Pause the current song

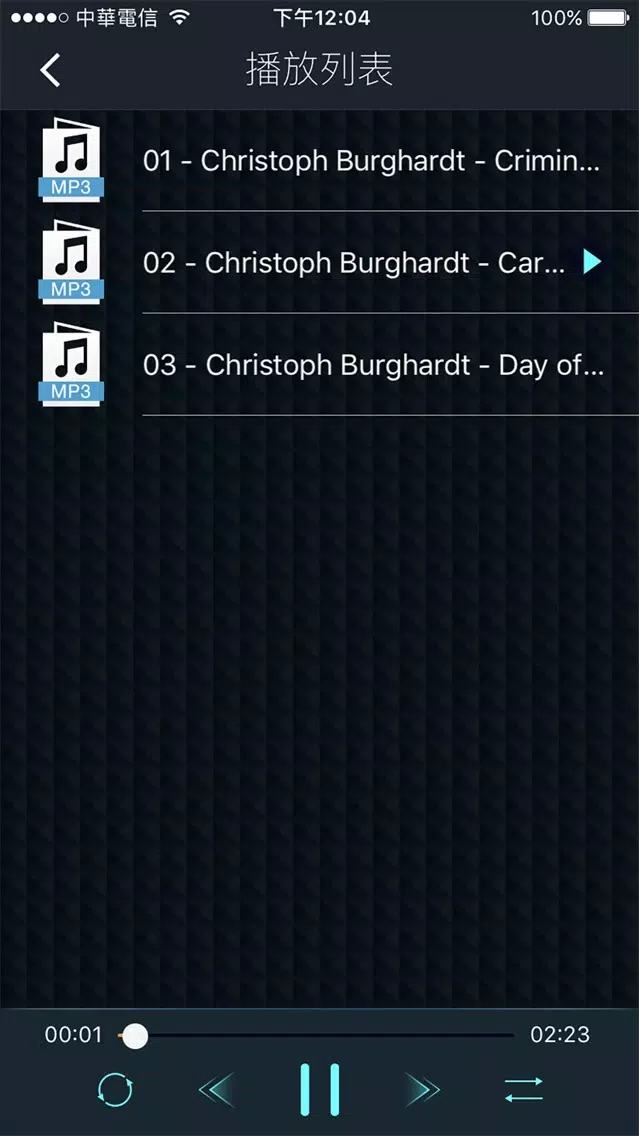(x=320, y=1089)
